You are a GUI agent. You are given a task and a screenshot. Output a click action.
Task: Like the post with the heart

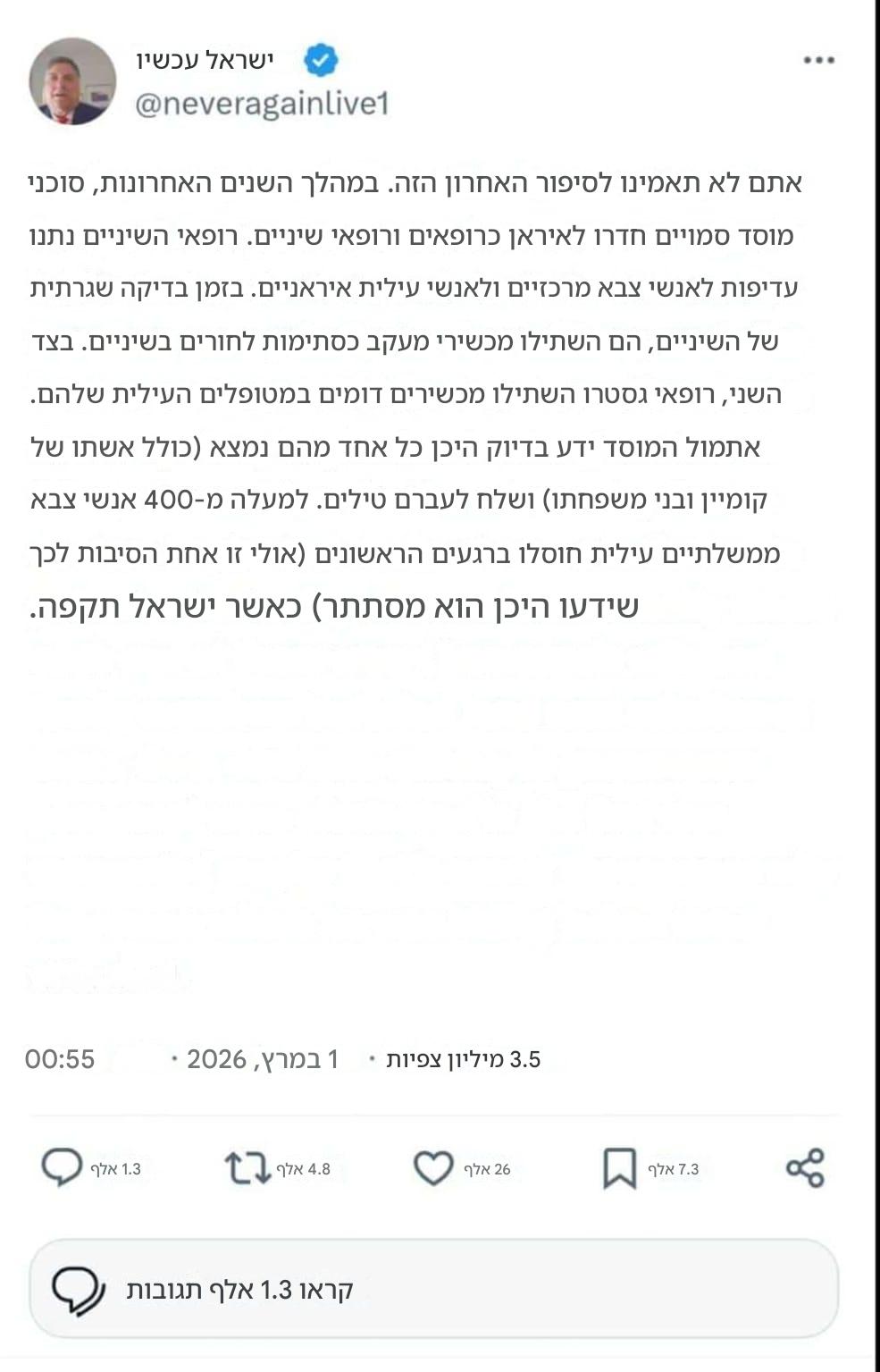click(433, 1168)
